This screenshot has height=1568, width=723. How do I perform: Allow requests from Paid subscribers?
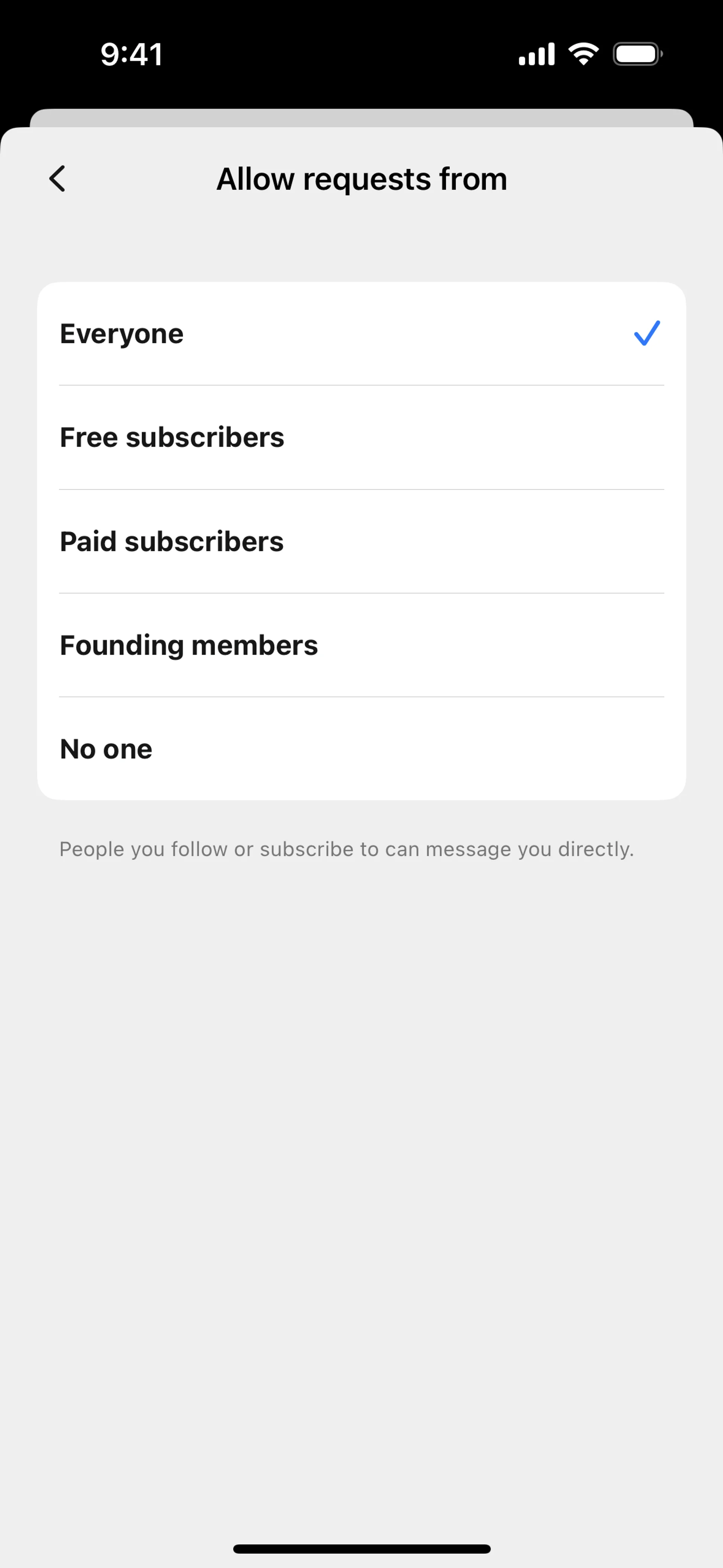[x=361, y=542]
